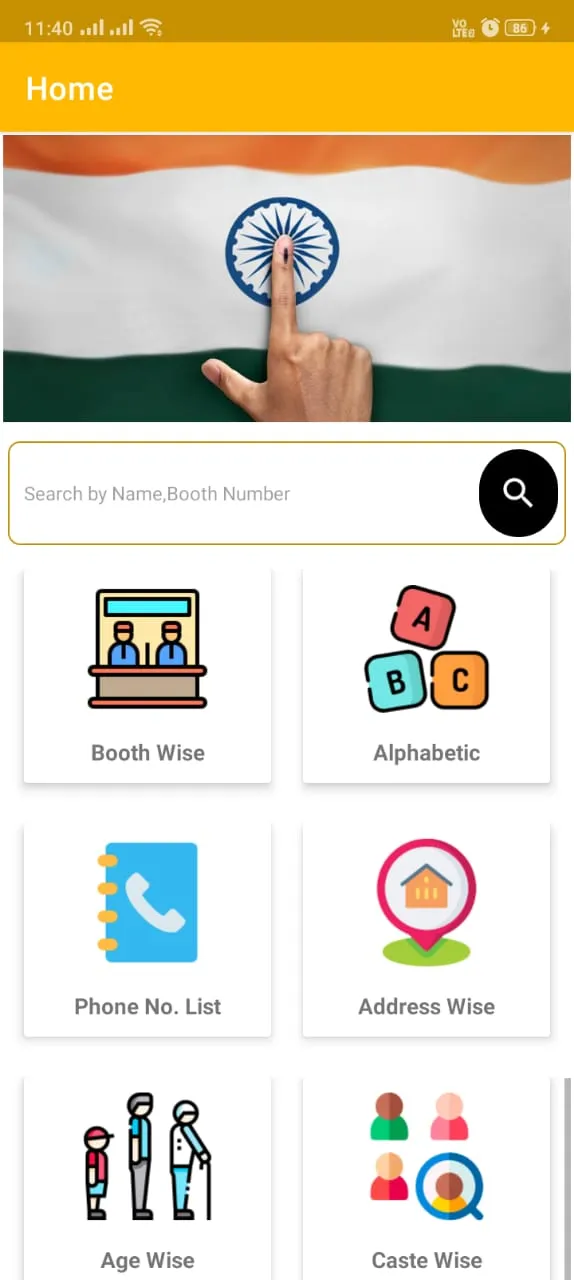Select the Address Wise card
574x1280 pixels.
(x=426, y=928)
